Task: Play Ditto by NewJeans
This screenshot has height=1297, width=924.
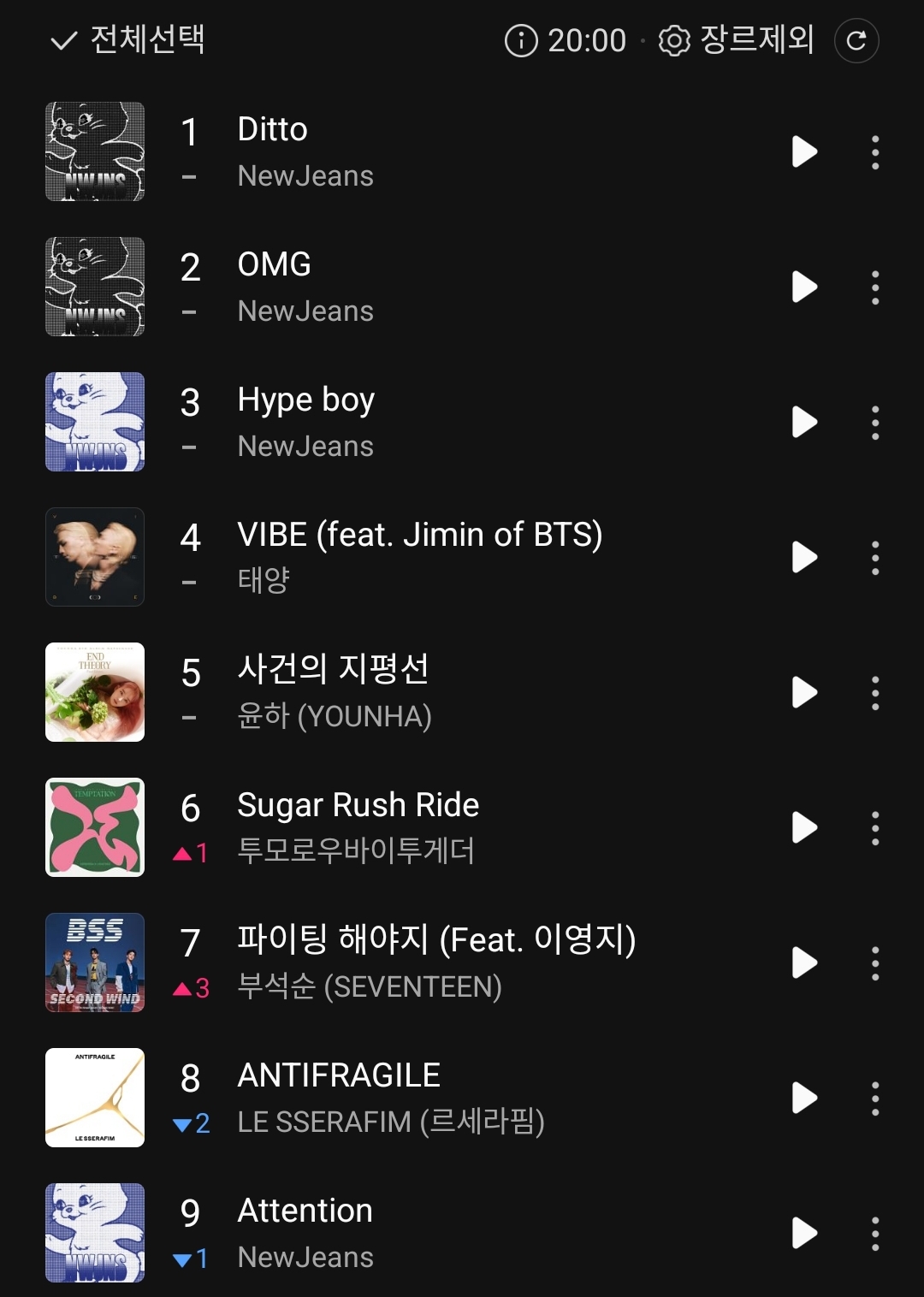Action: pos(804,152)
